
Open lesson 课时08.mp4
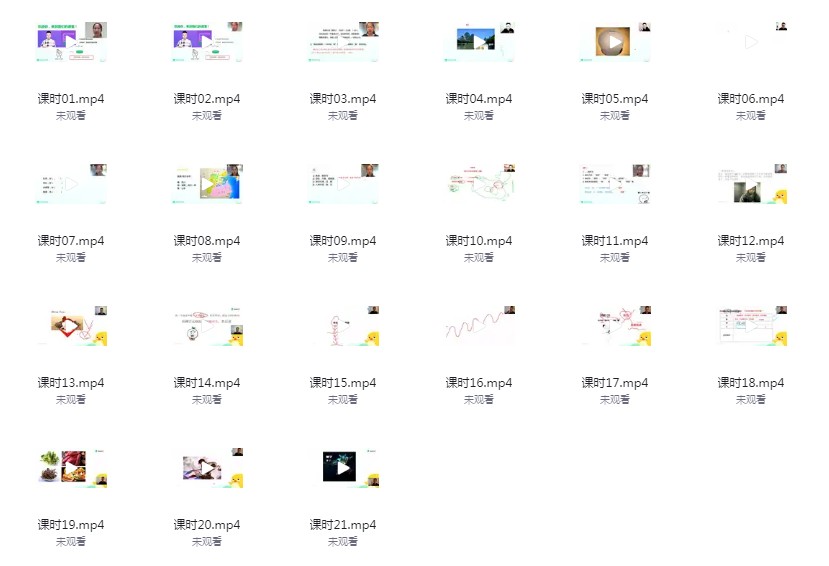pyautogui.click(x=207, y=185)
